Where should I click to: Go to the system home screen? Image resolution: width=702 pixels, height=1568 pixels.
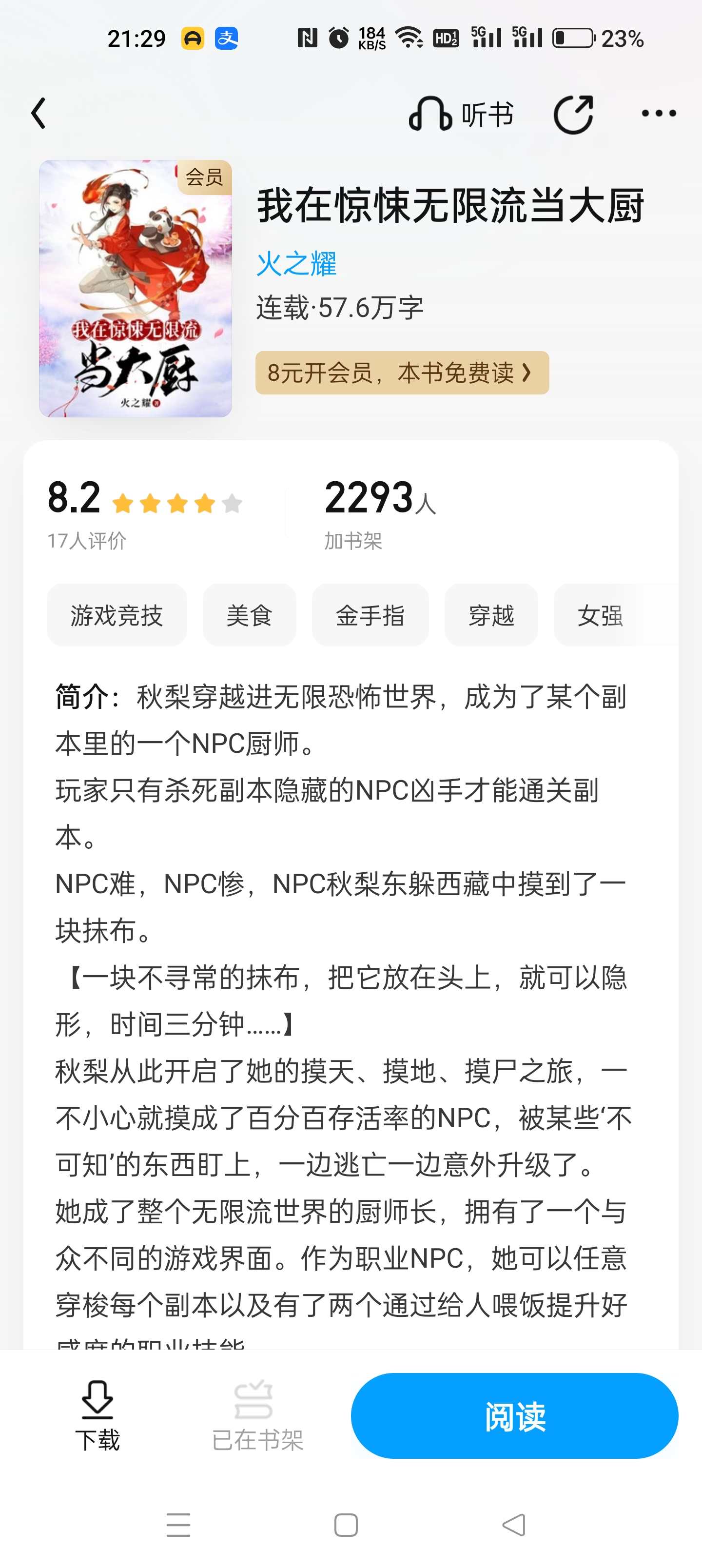pyautogui.click(x=346, y=1525)
